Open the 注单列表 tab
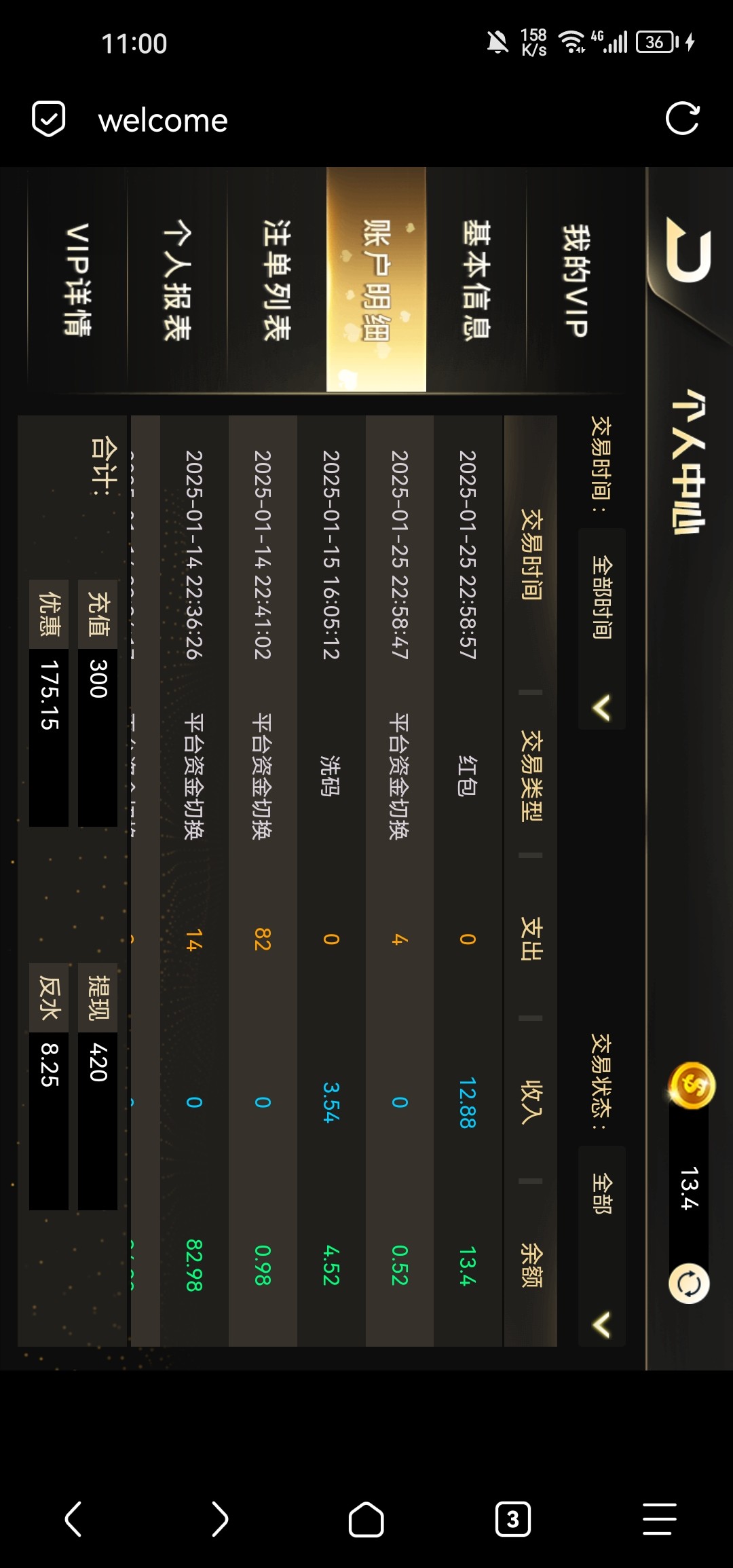733x1568 pixels. [x=276, y=280]
